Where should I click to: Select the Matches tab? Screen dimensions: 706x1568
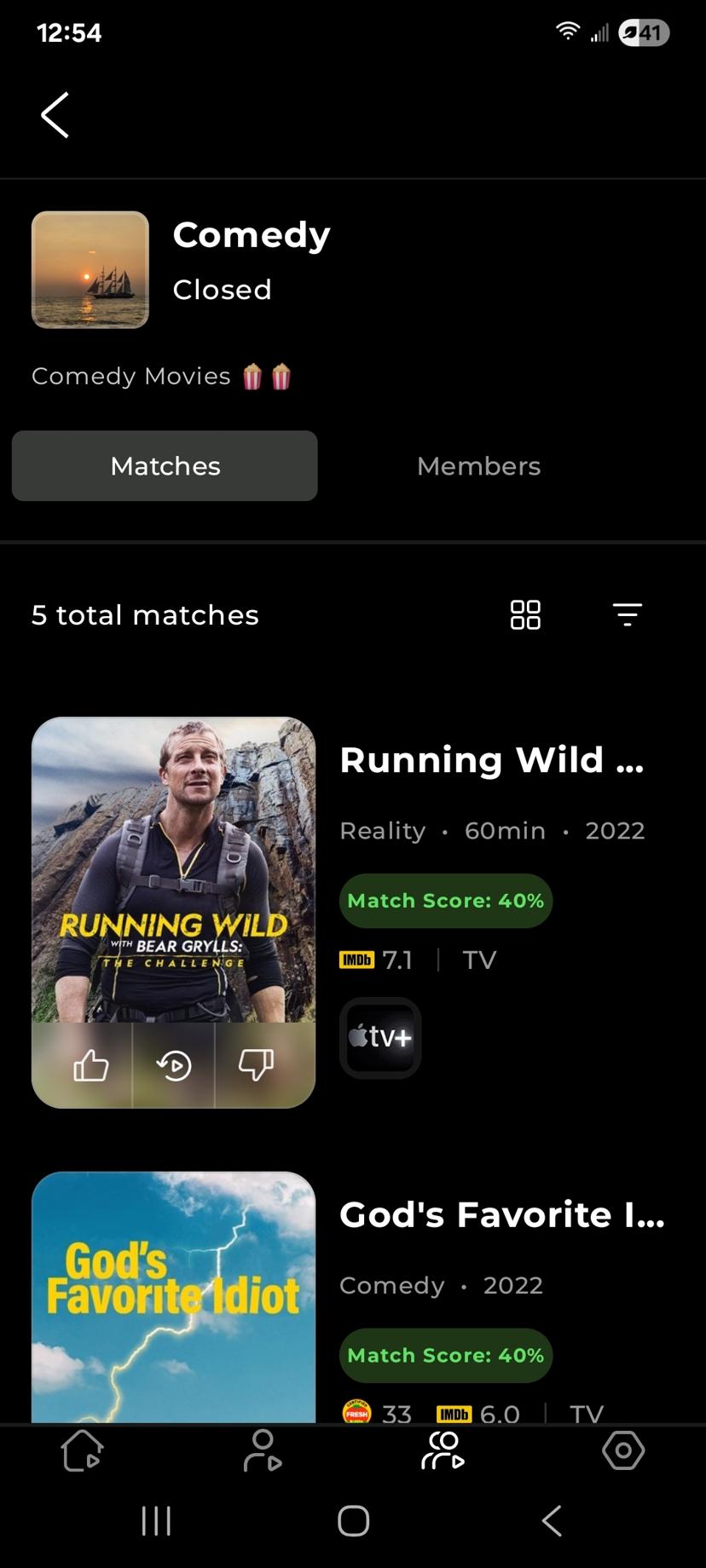(165, 466)
